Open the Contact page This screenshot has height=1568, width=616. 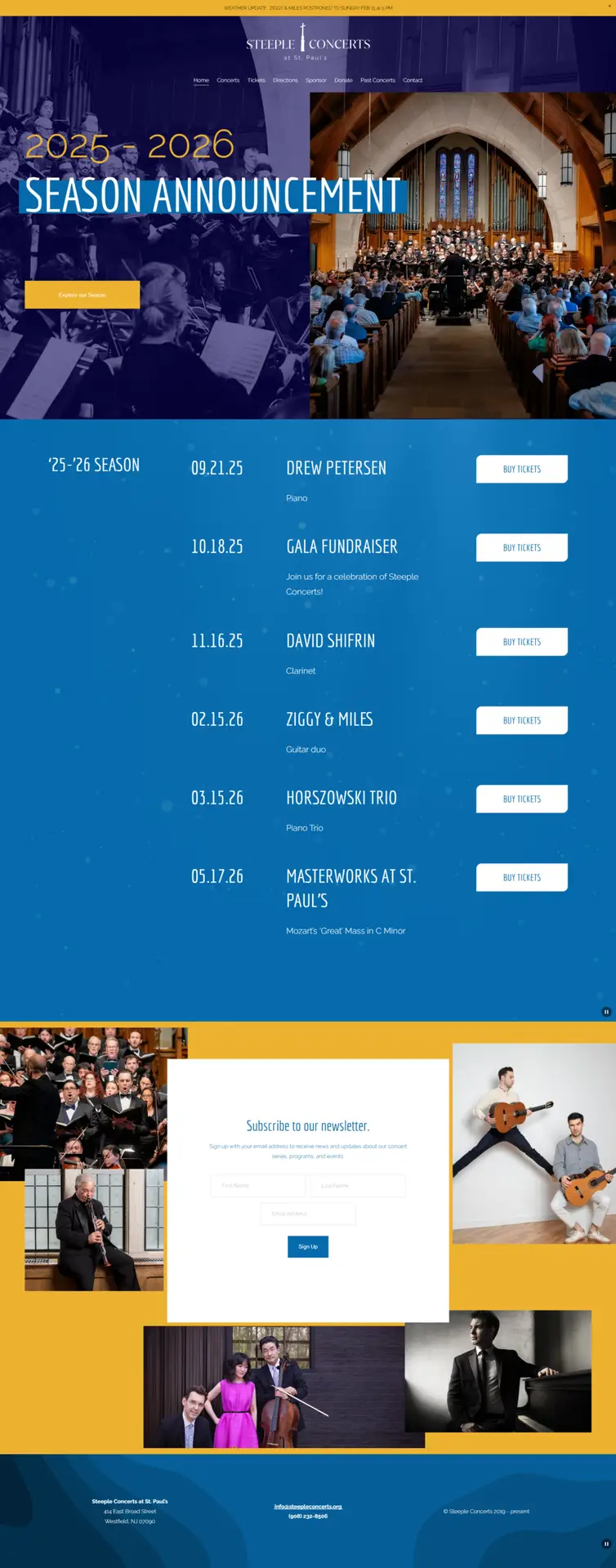point(413,80)
